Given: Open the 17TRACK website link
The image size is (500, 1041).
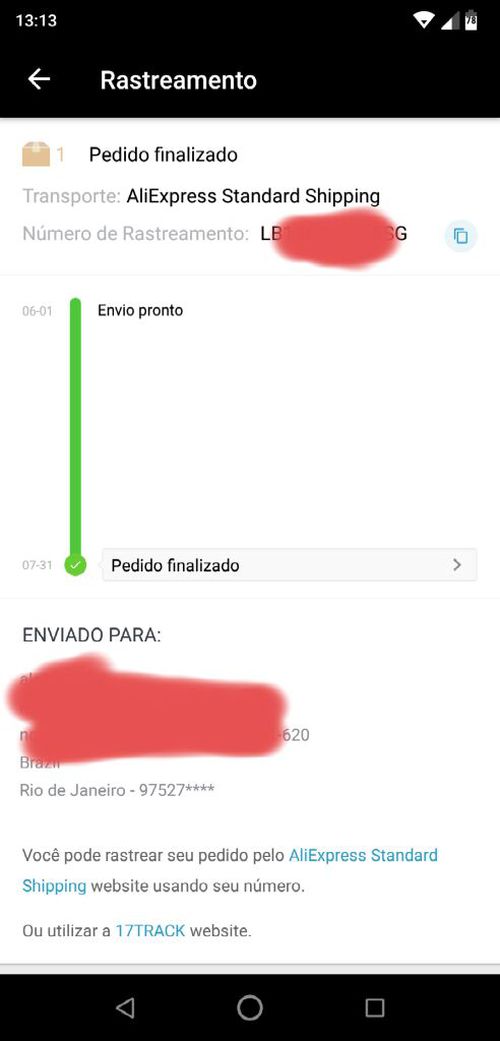Looking at the screenshot, I should click(x=150, y=930).
